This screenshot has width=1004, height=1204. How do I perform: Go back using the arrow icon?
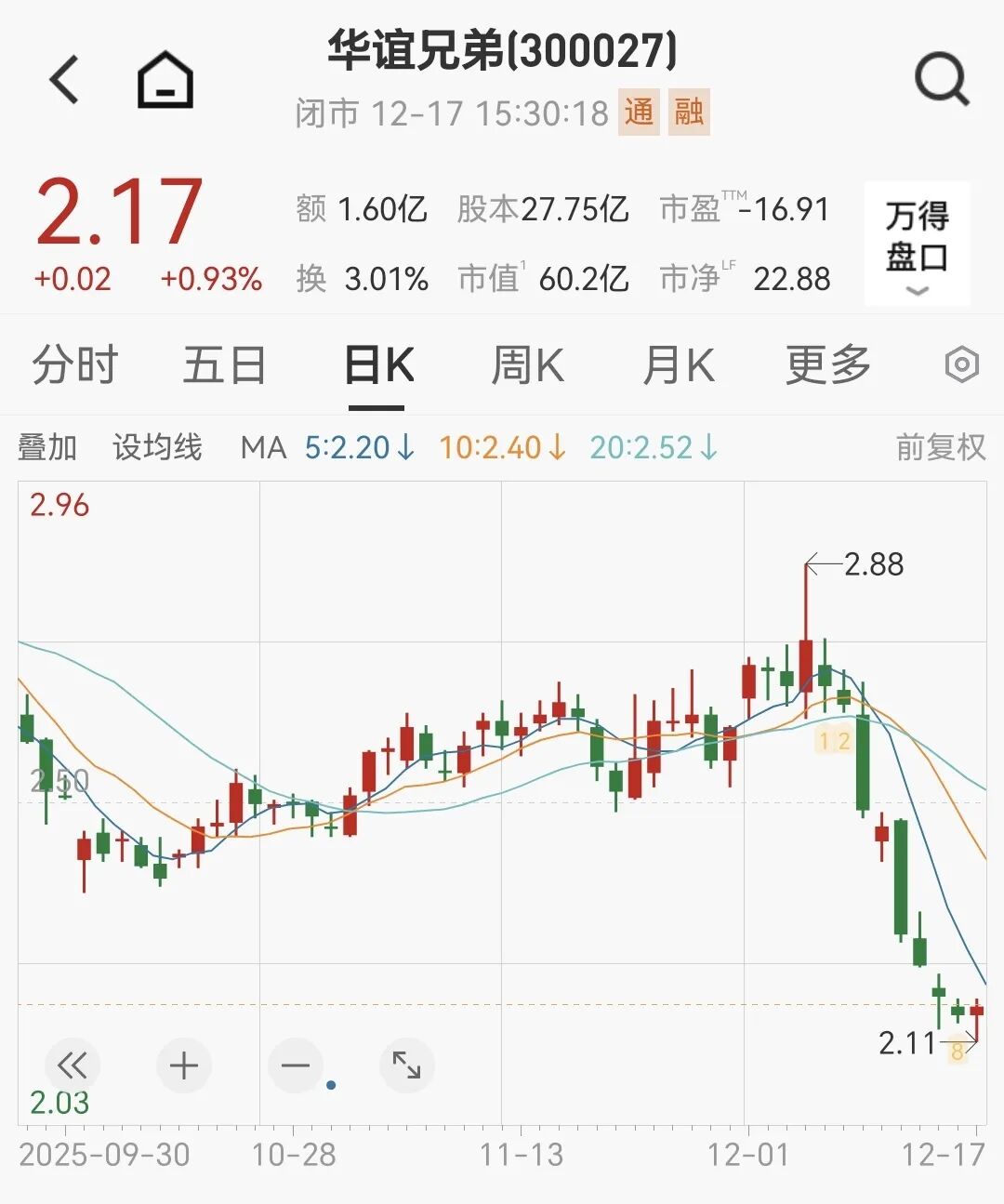(64, 79)
